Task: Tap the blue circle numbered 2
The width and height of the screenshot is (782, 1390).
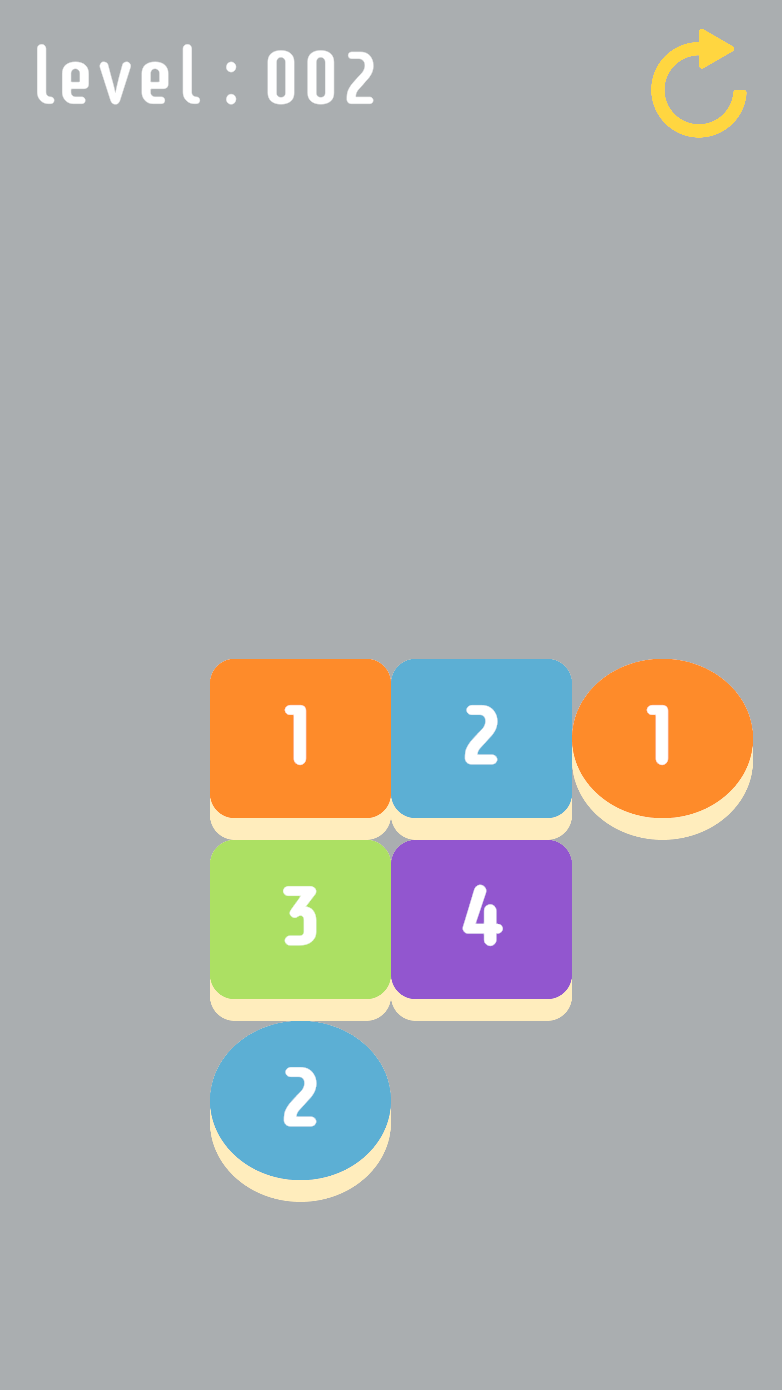Action: point(300,1100)
